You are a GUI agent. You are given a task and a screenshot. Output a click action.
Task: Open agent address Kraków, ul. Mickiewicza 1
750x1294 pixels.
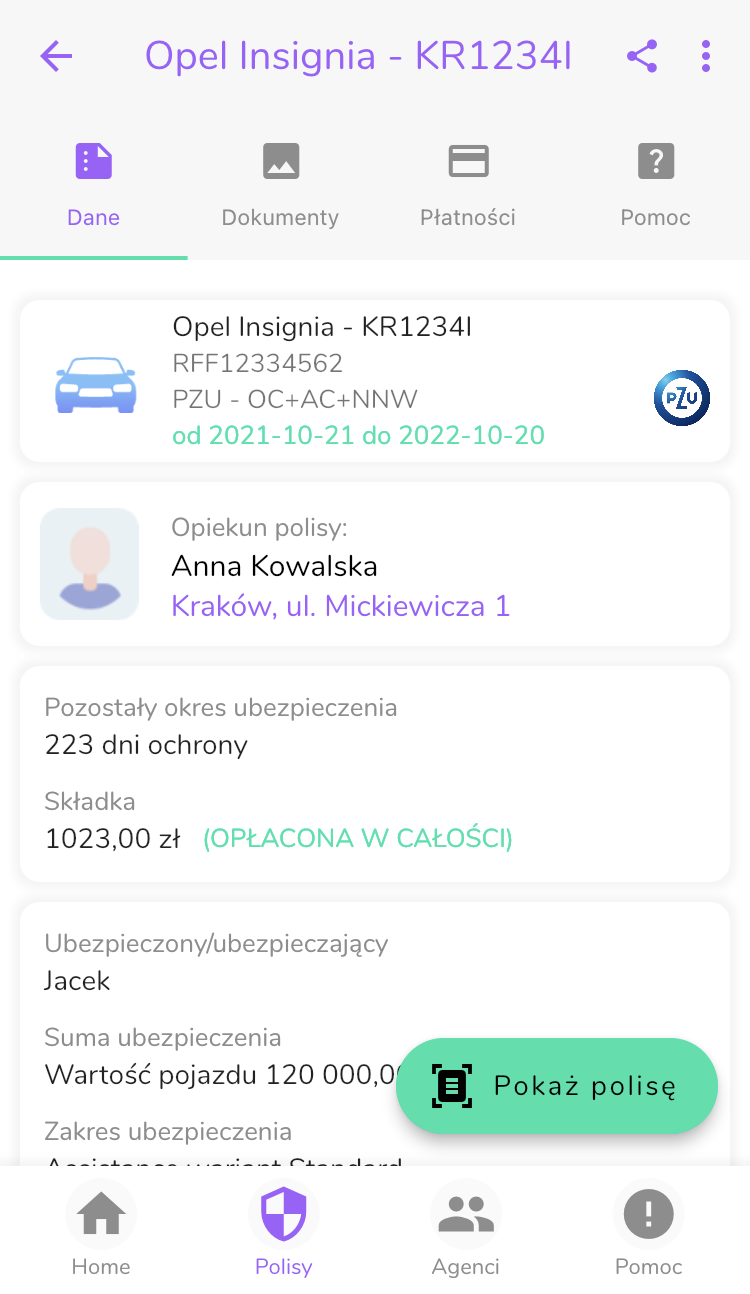(341, 605)
